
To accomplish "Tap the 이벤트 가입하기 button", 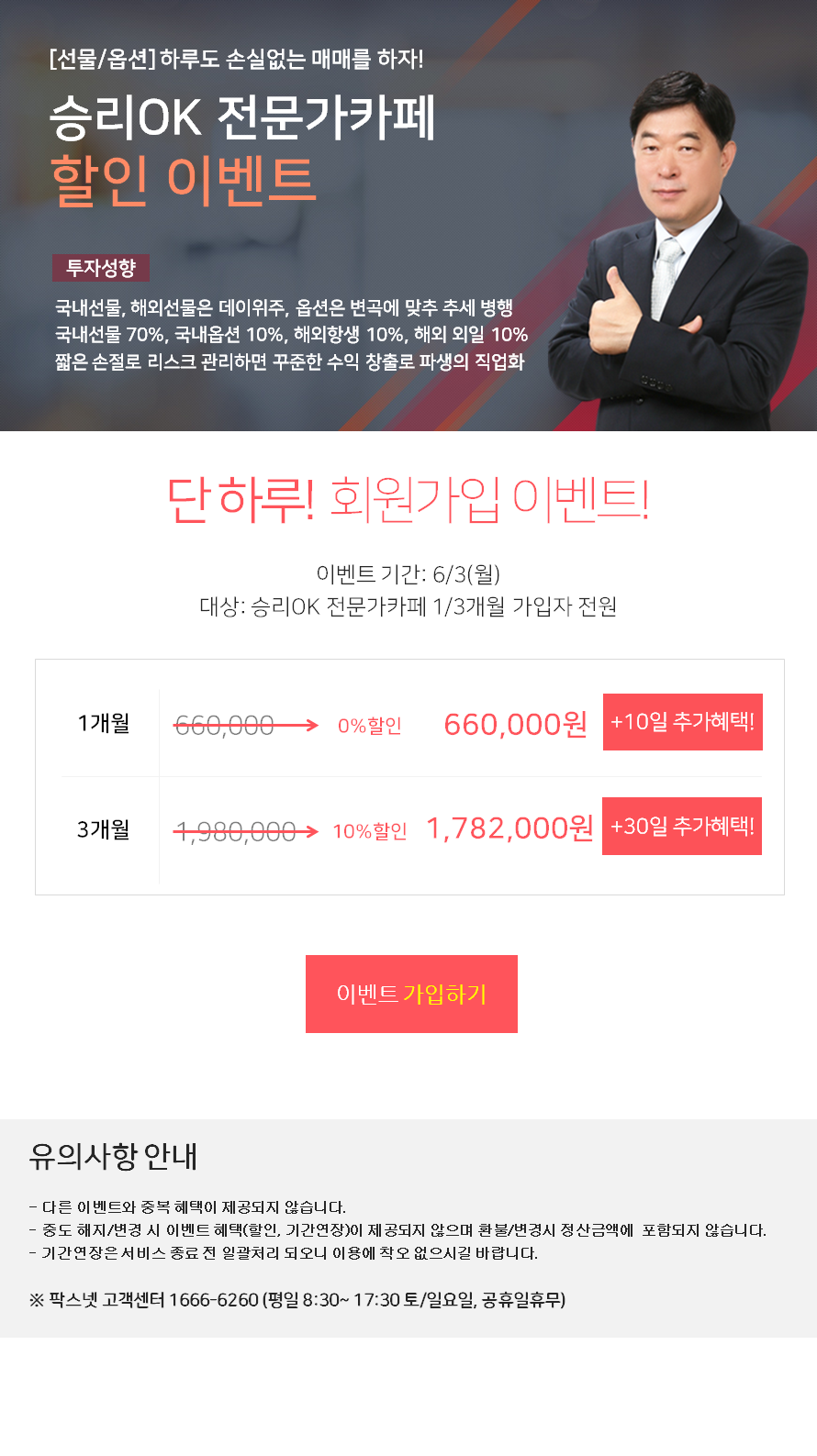I will (x=411, y=994).
